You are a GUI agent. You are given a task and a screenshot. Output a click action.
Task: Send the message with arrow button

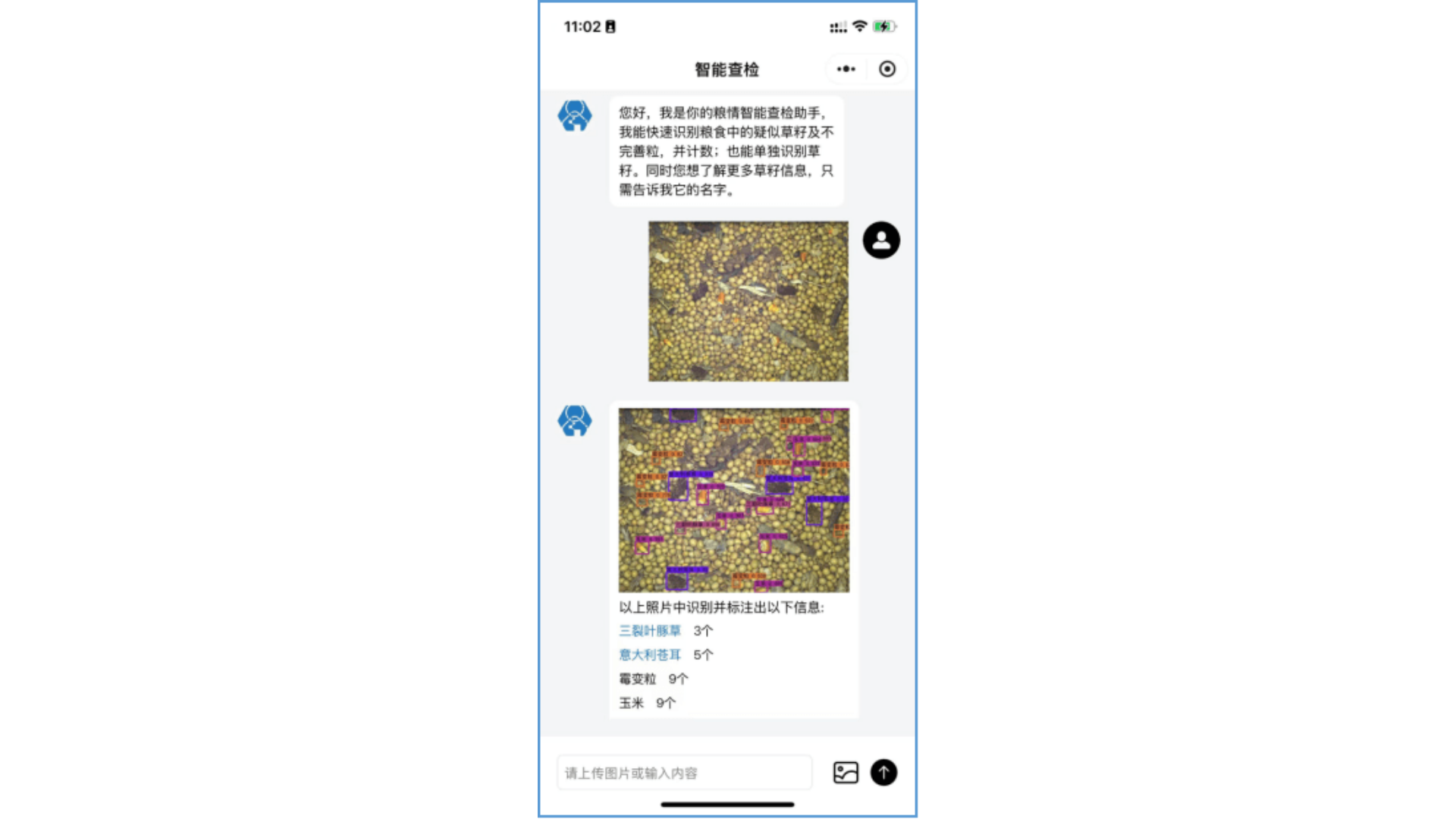(x=883, y=773)
